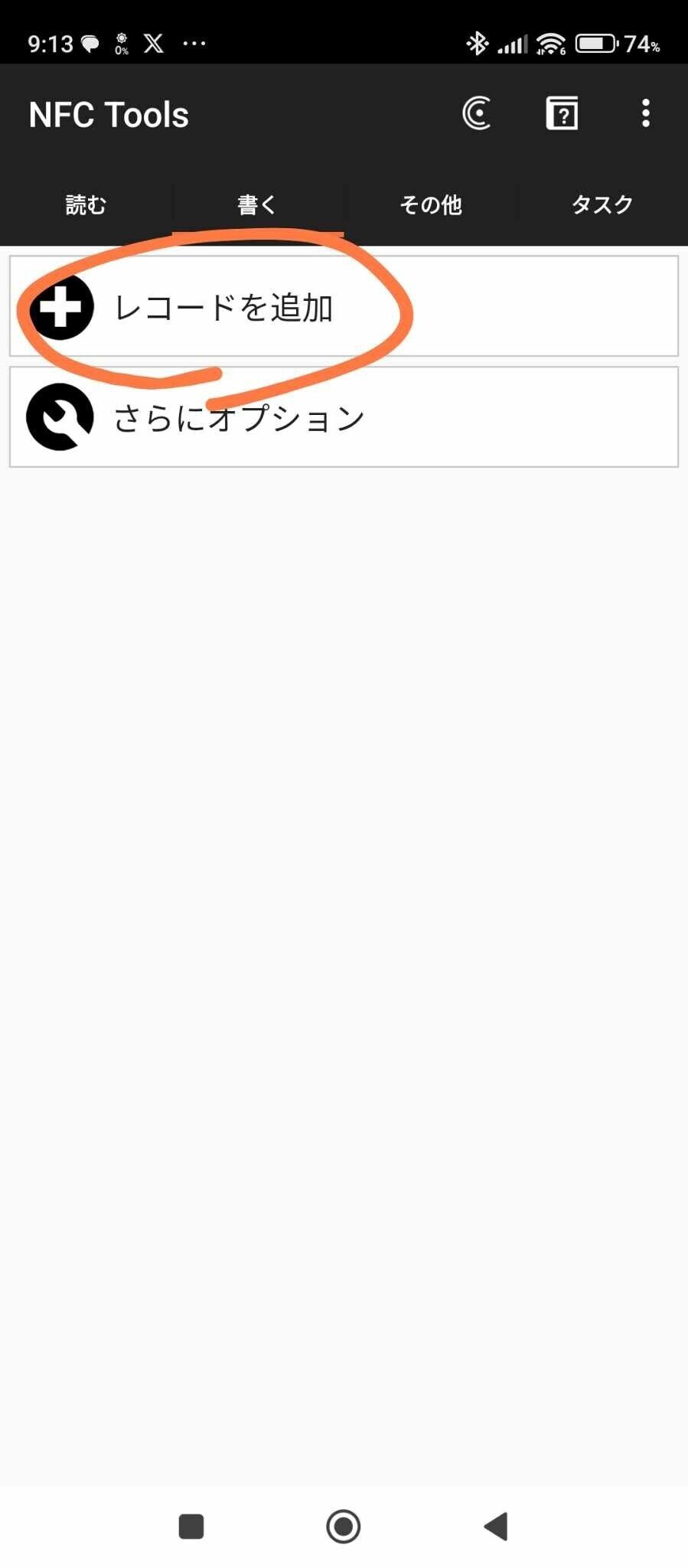Switch to the 読む tab

(x=86, y=204)
